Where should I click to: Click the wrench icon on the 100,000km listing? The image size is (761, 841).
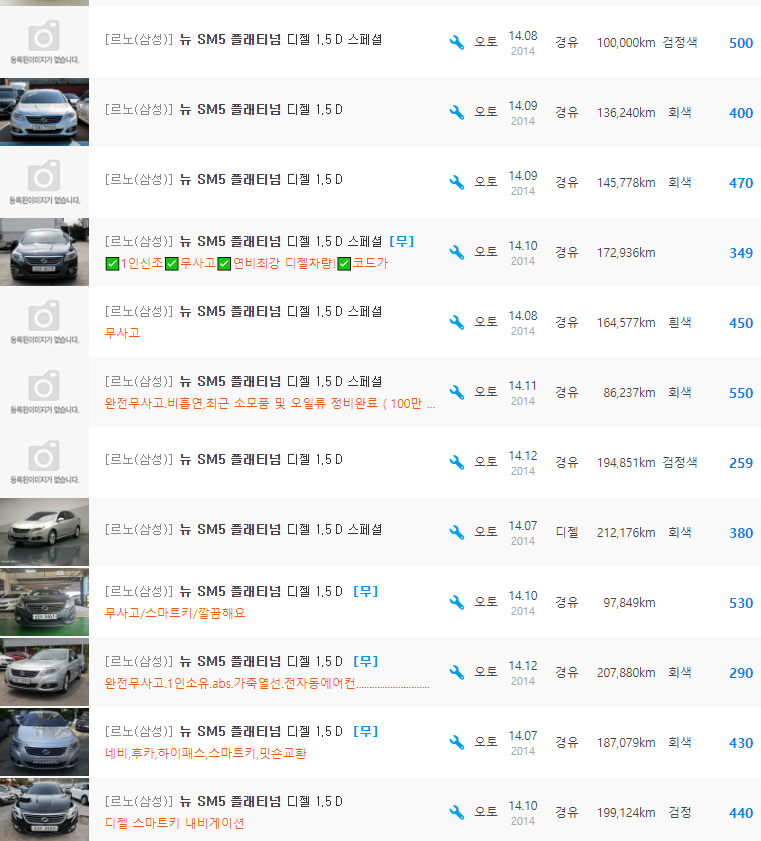(x=457, y=41)
